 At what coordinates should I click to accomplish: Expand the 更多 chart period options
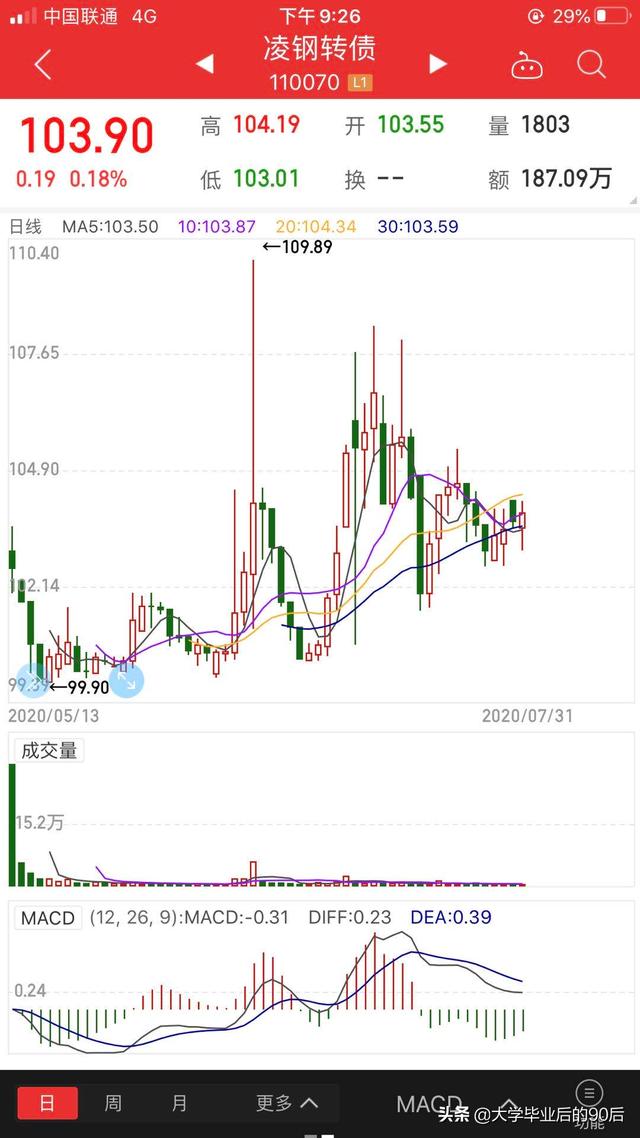pos(287,1104)
